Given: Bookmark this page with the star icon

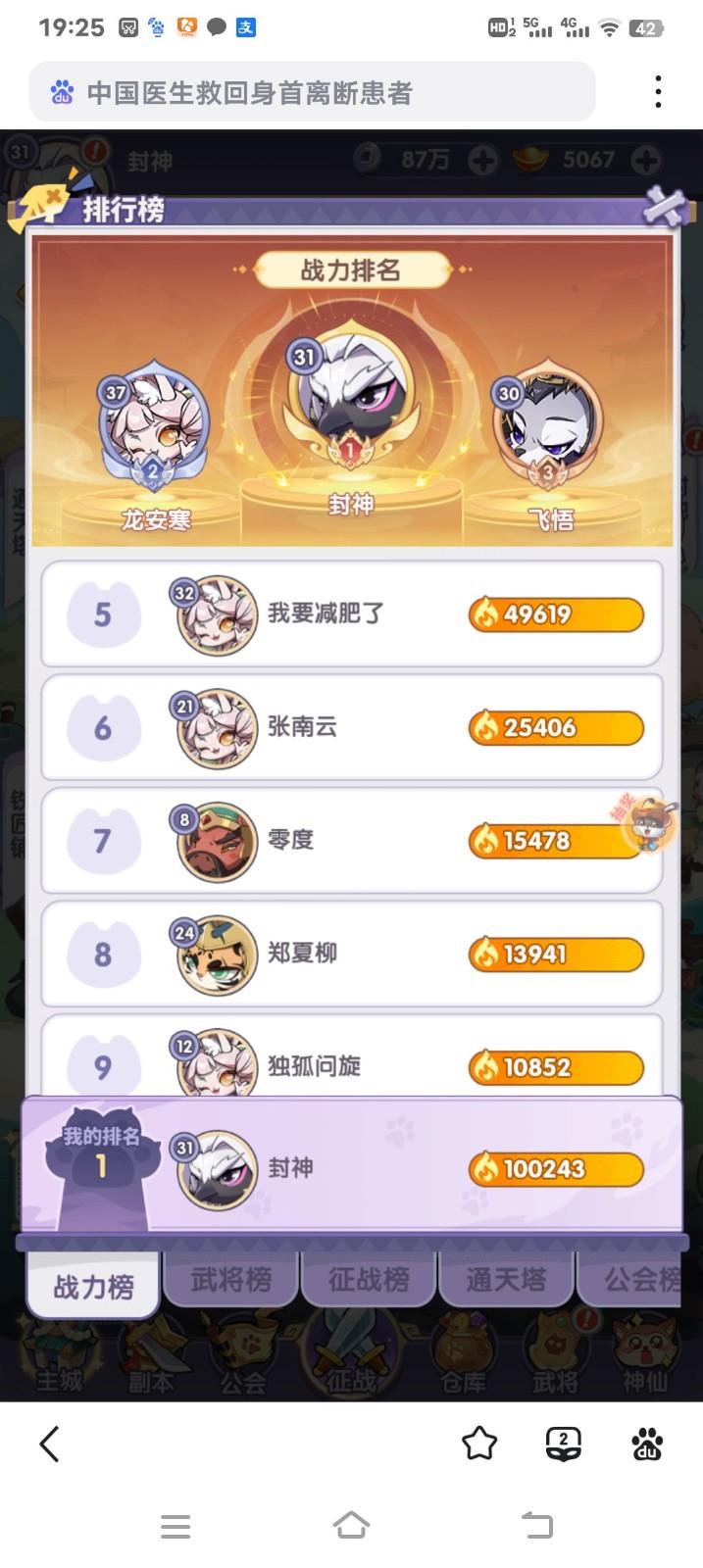Looking at the screenshot, I should click(479, 1443).
